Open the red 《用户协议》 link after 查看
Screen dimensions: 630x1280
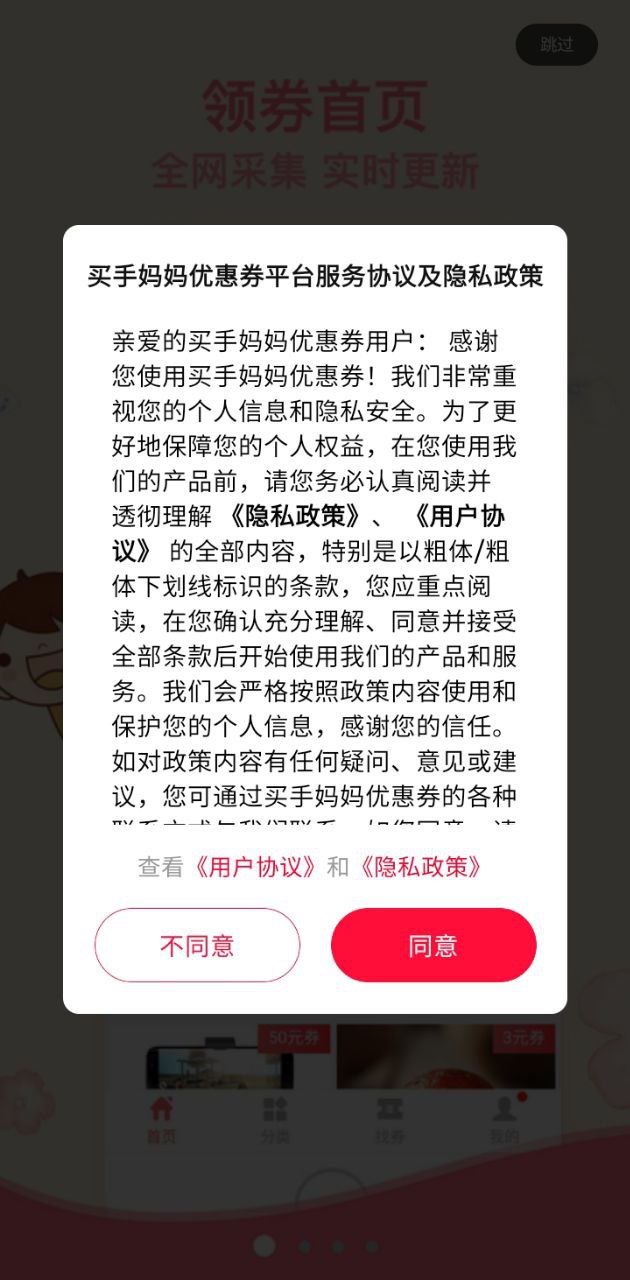[256, 867]
